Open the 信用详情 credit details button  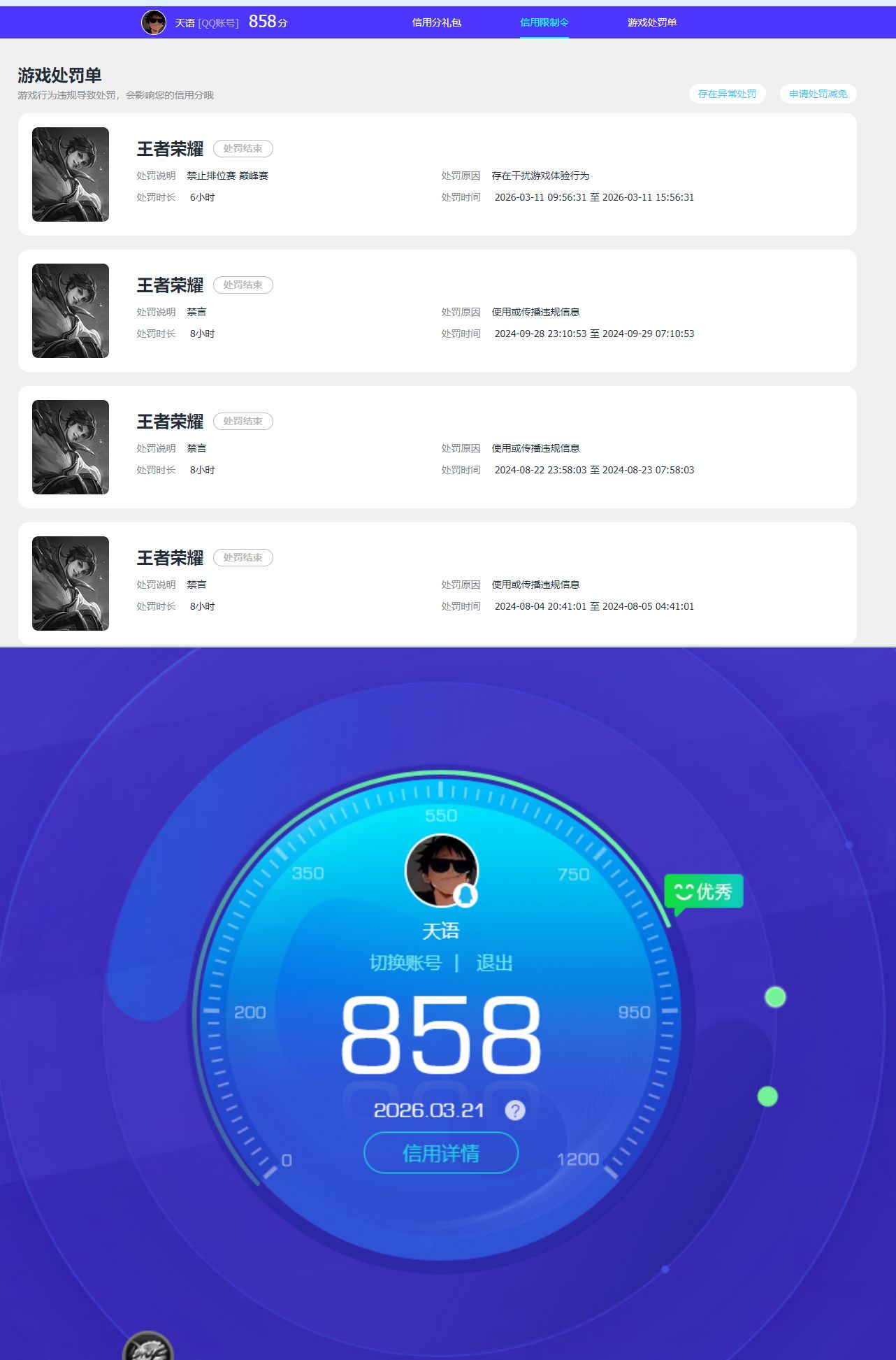point(441,1152)
